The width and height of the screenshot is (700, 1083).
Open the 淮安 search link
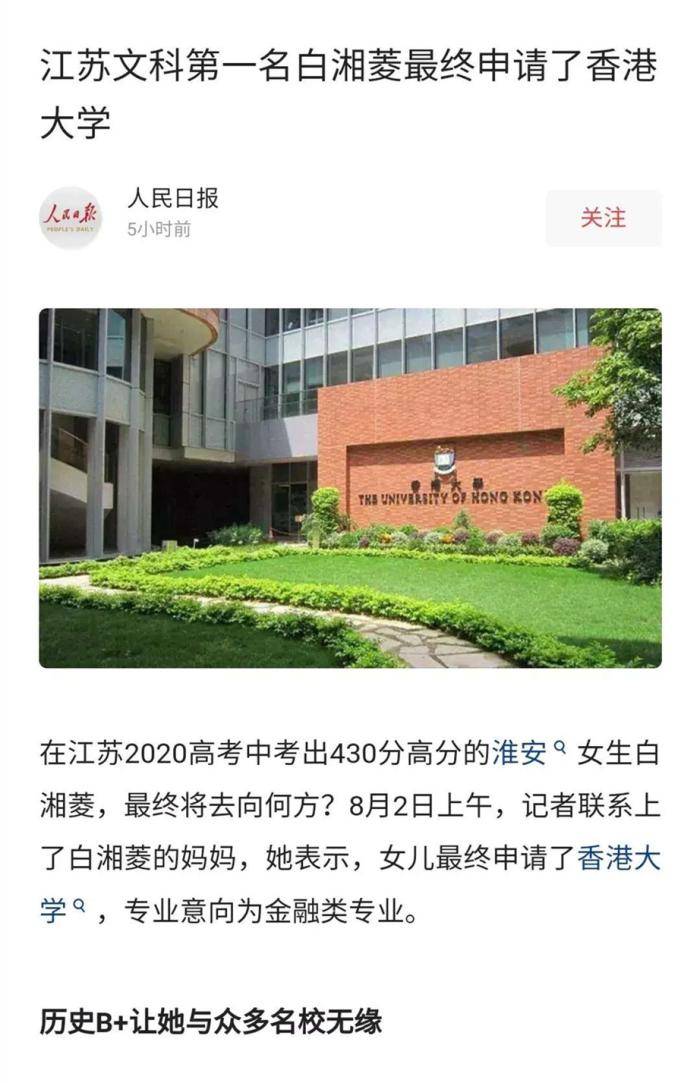(x=520, y=753)
